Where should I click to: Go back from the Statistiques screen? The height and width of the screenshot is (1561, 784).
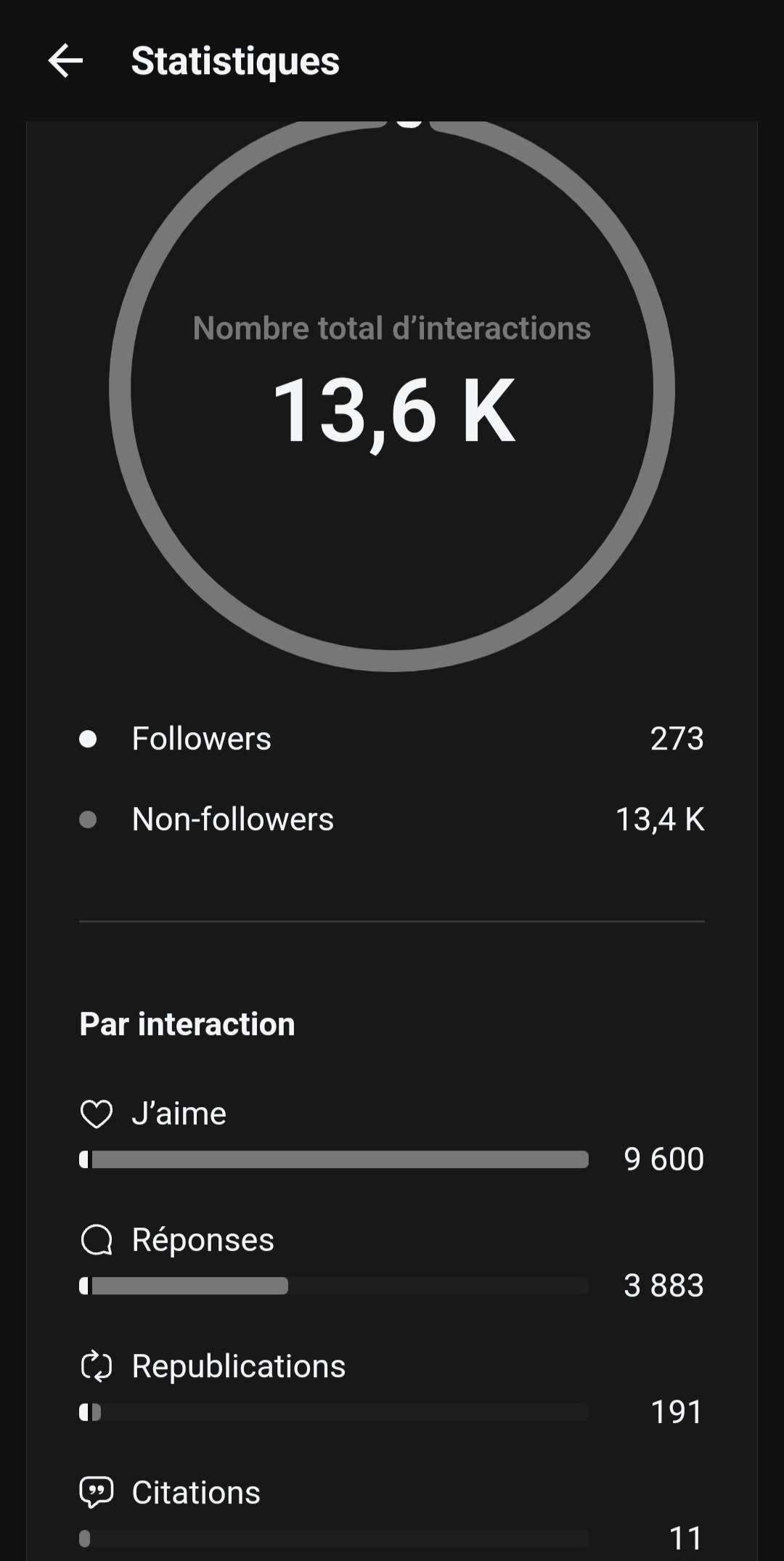tap(65, 60)
